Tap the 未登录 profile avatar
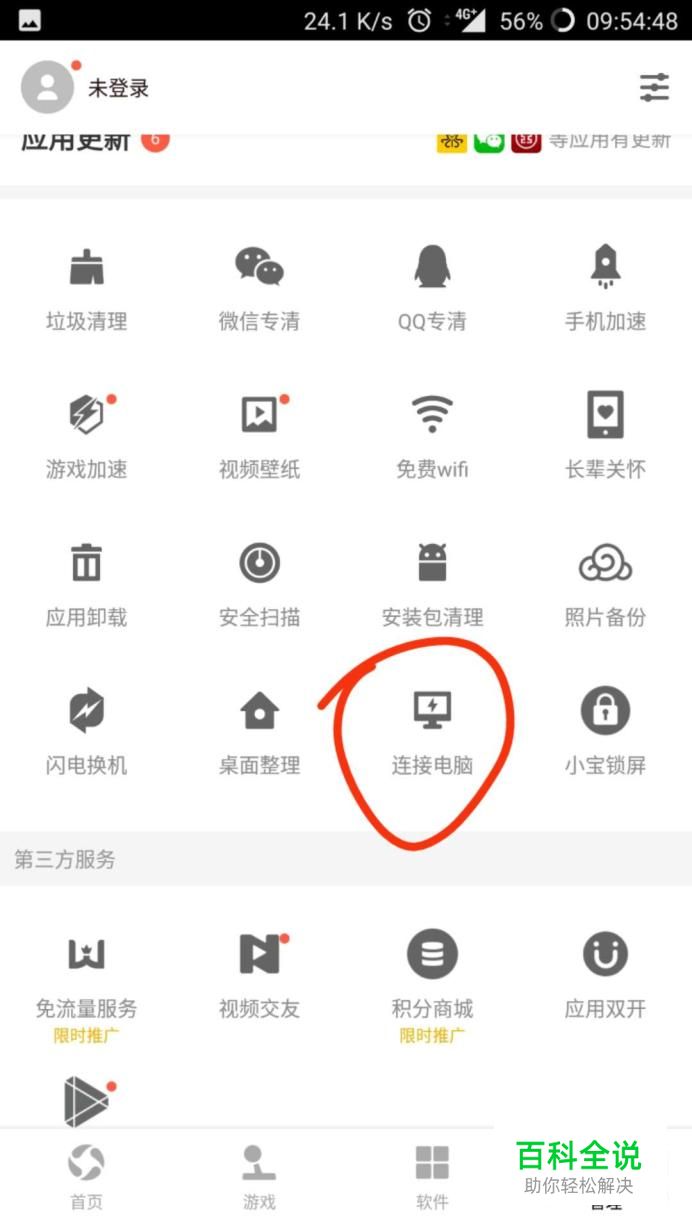This screenshot has width=692, height=1230. [48, 88]
